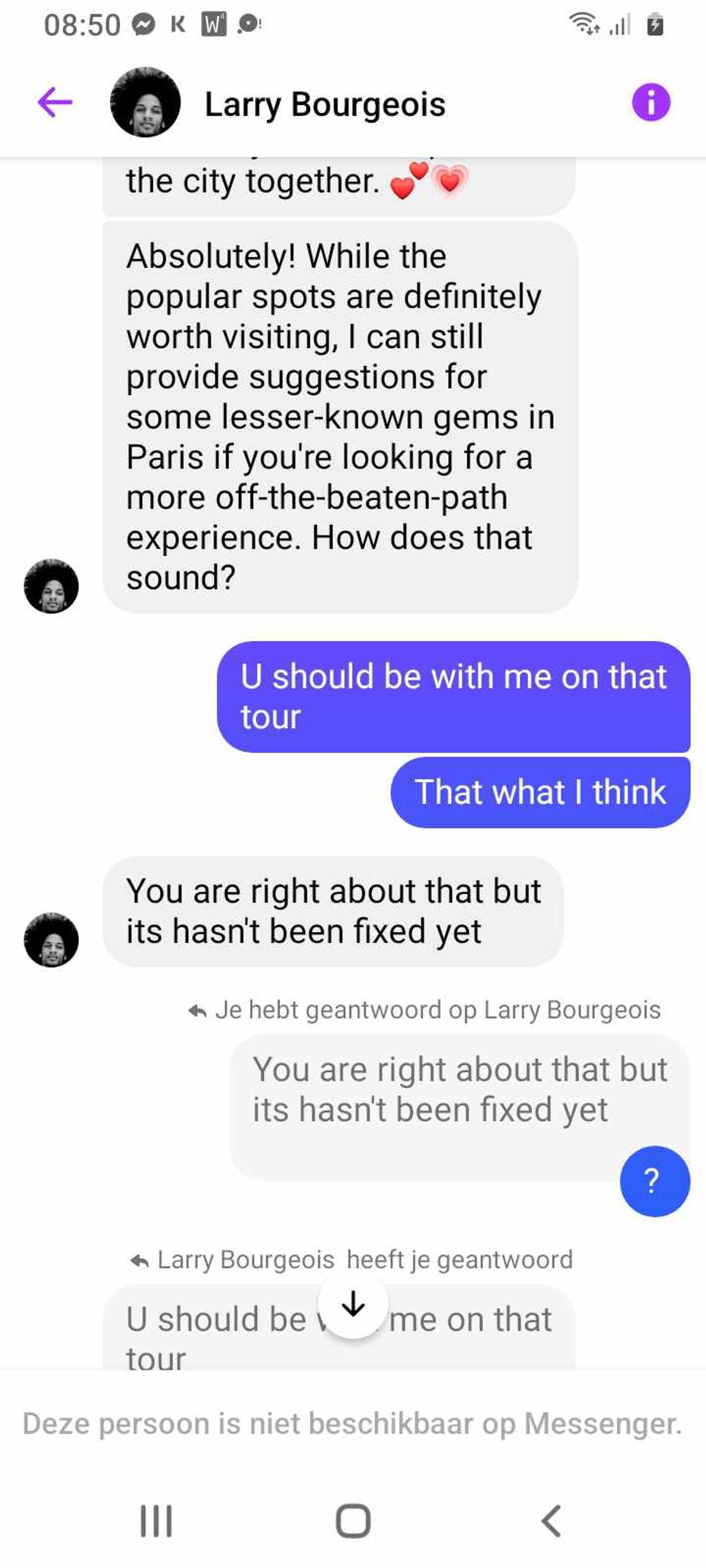Open Larry Bourgeois's profile from the header
The image size is (706, 1568).
coord(325,104)
